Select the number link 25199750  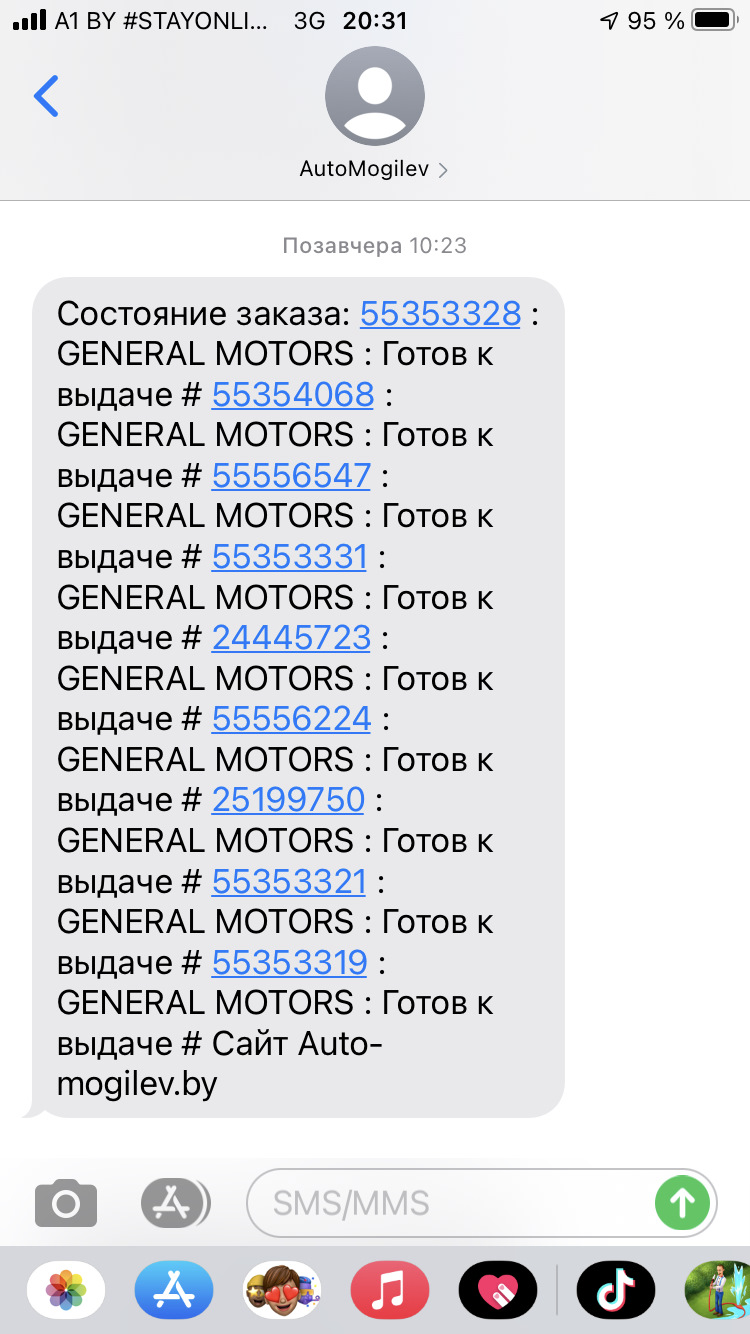click(x=288, y=800)
